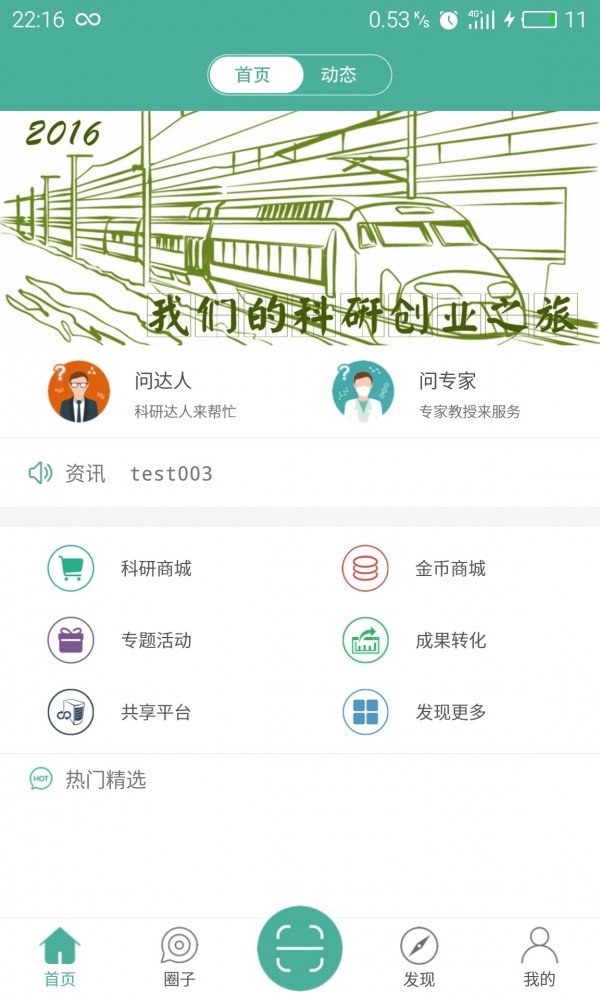The width and height of the screenshot is (600, 1000).
Task: Tap the center scan button
Action: pos(300,948)
